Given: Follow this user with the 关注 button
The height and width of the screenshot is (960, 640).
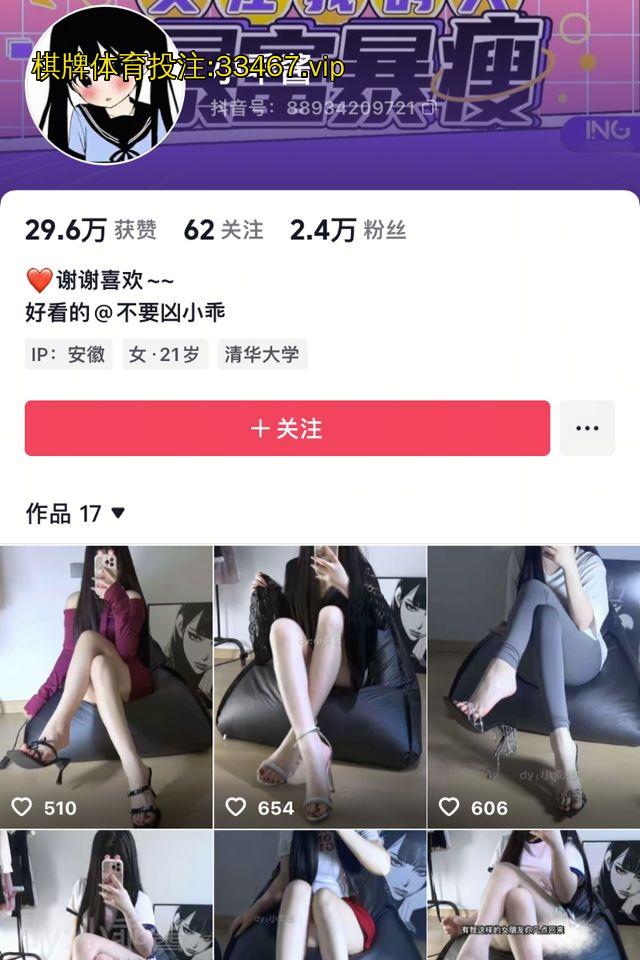Looking at the screenshot, I should pyautogui.click(x=287, y=428).
